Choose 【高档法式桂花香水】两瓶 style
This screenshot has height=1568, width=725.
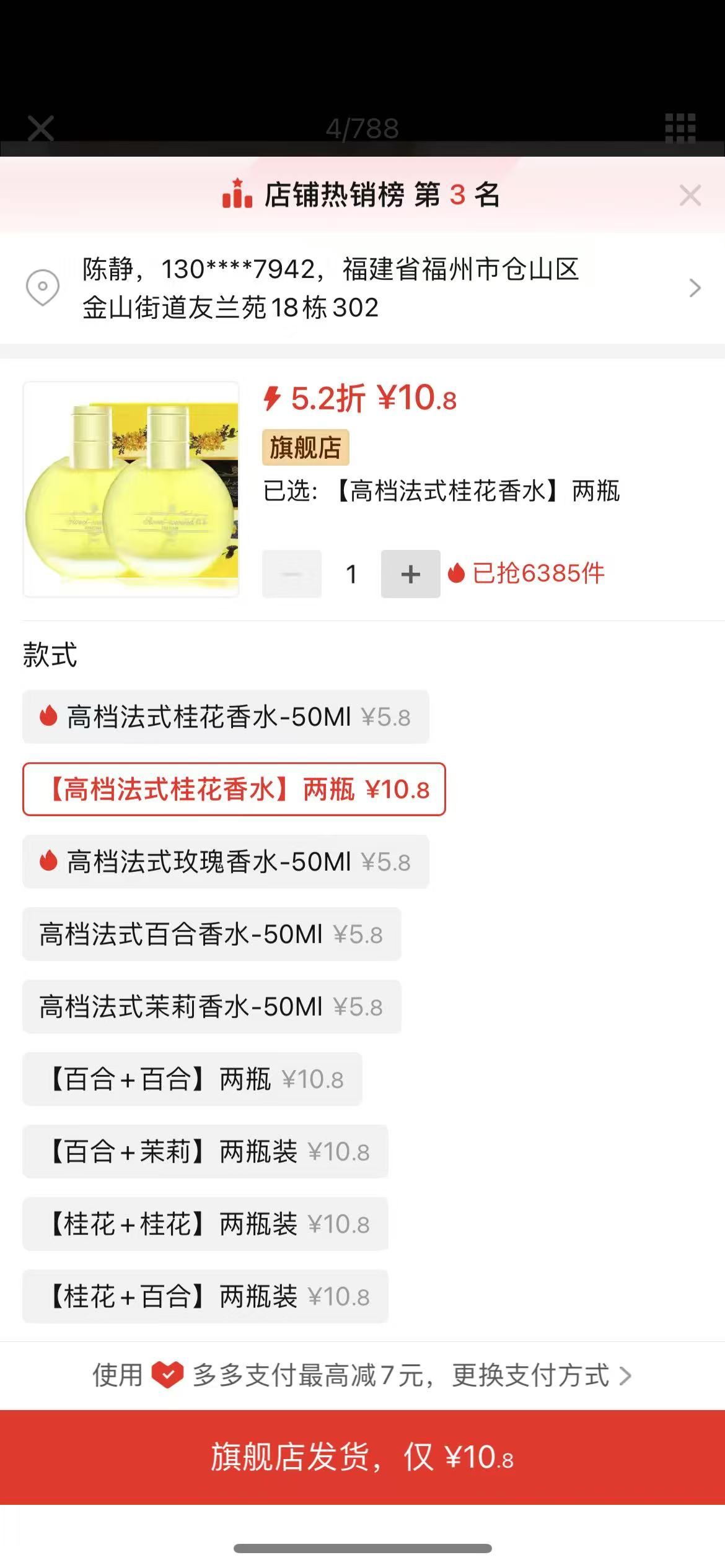pos(234,790)
